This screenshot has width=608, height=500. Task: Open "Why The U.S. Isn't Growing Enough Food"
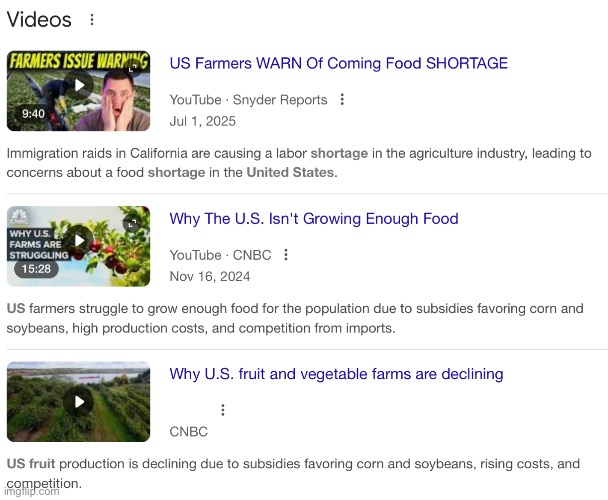[x=313, y=219]
